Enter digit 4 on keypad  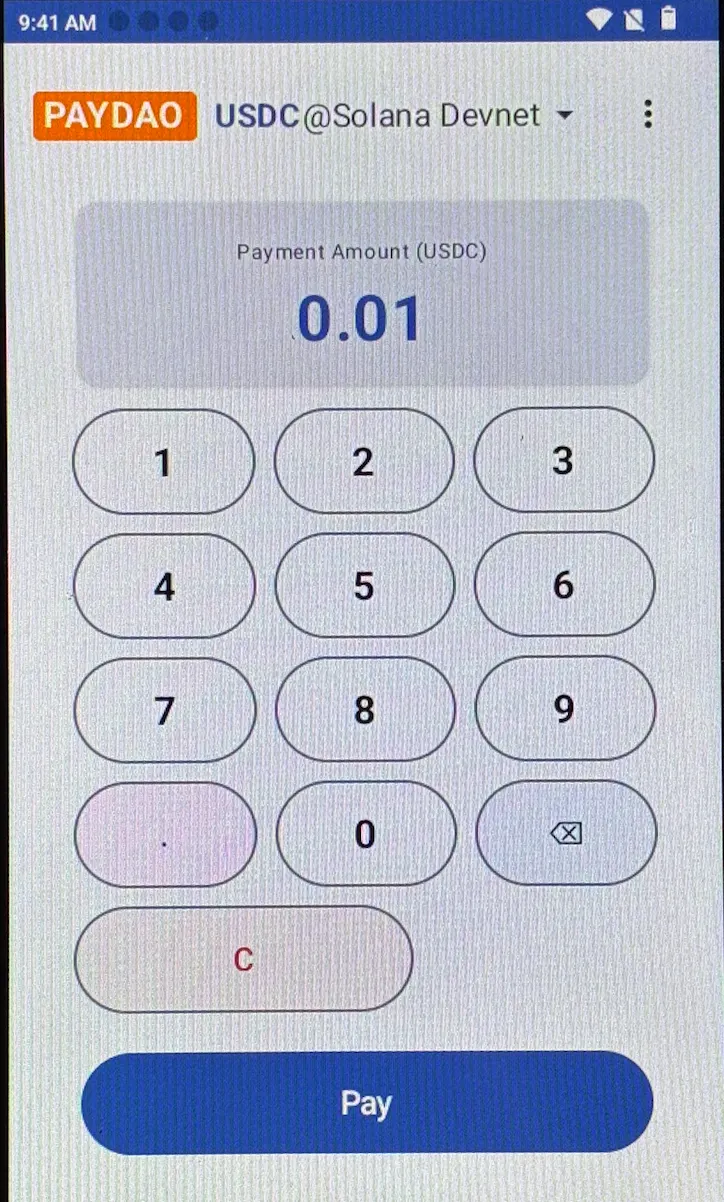pyautogui.click(x=165, y=586)
